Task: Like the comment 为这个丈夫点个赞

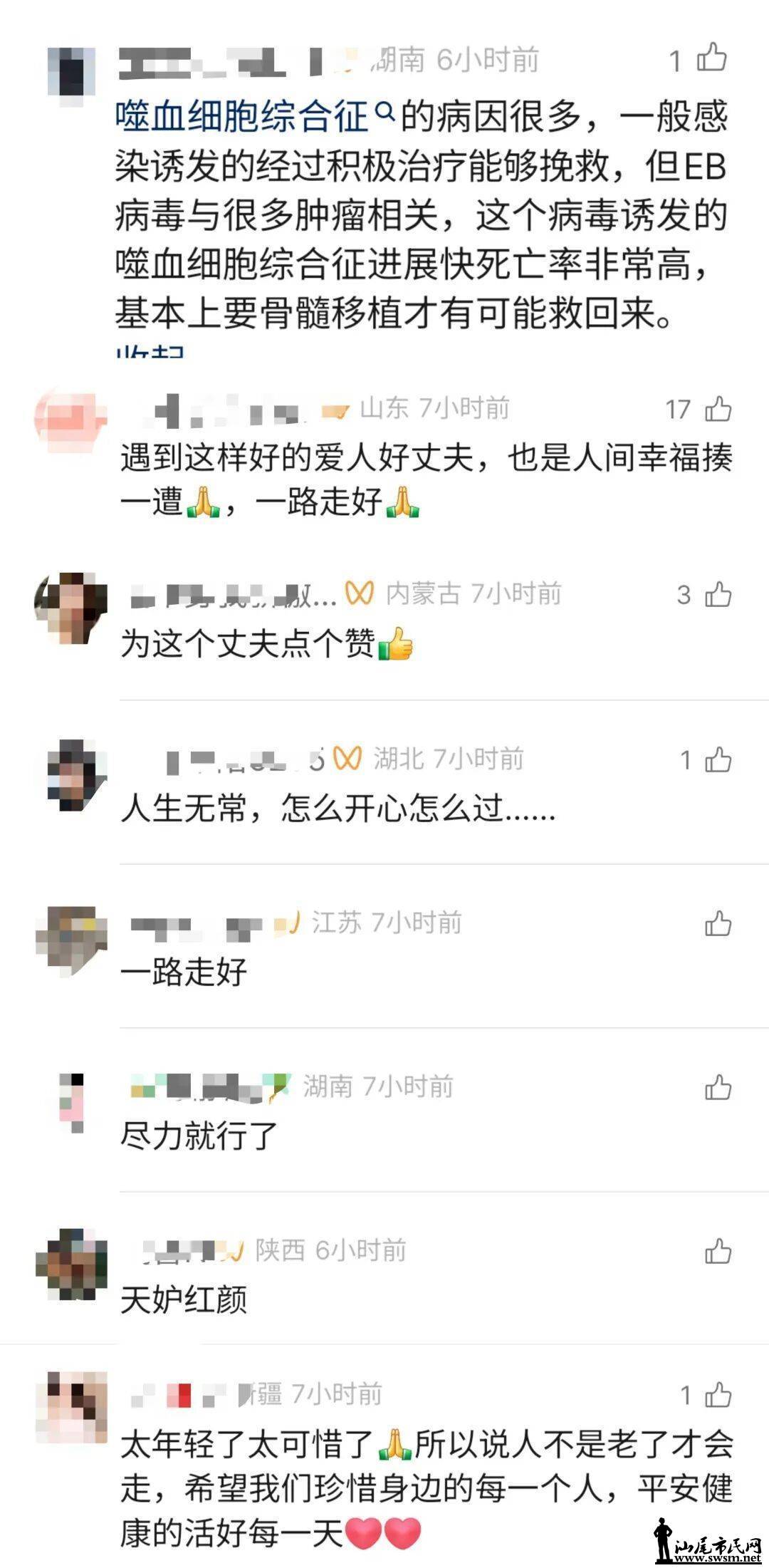Action: click(x=718, y=594)
